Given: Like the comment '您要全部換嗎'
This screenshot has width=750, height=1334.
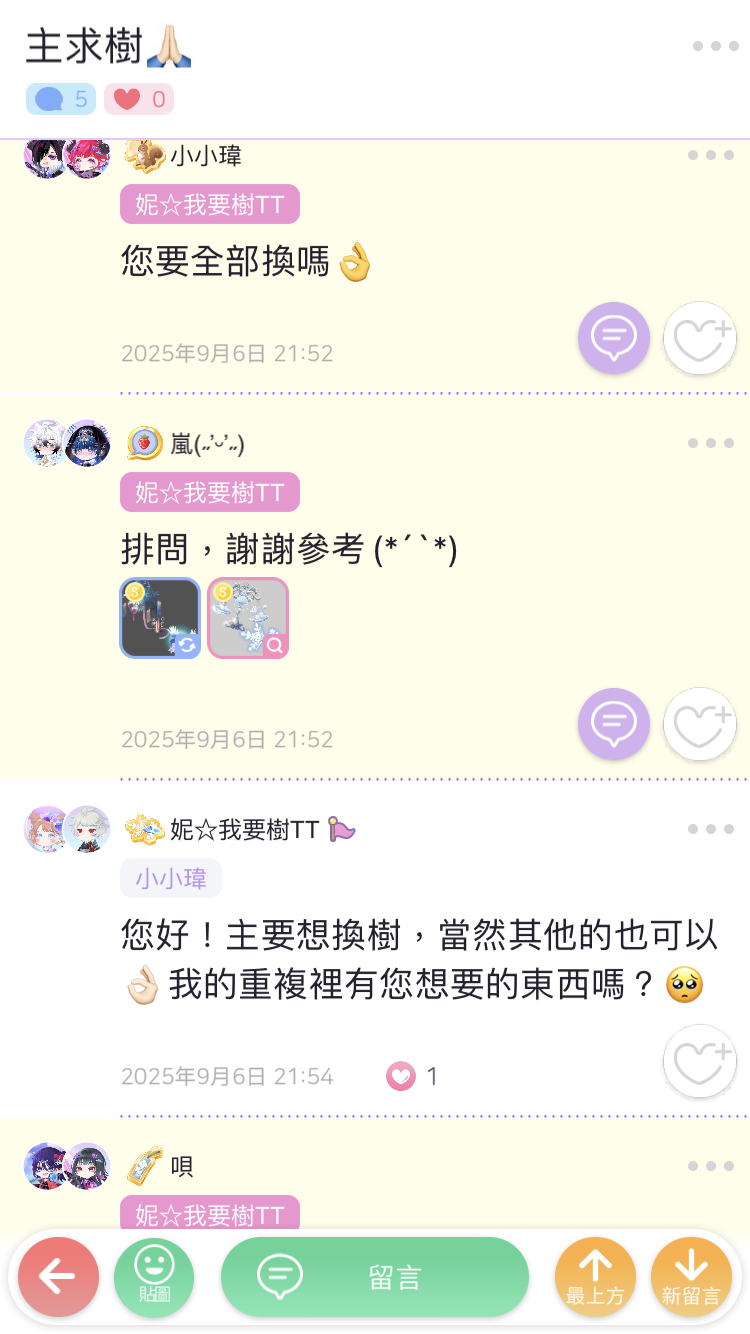Looking at the screenshot, I should [x=700, y=338].
